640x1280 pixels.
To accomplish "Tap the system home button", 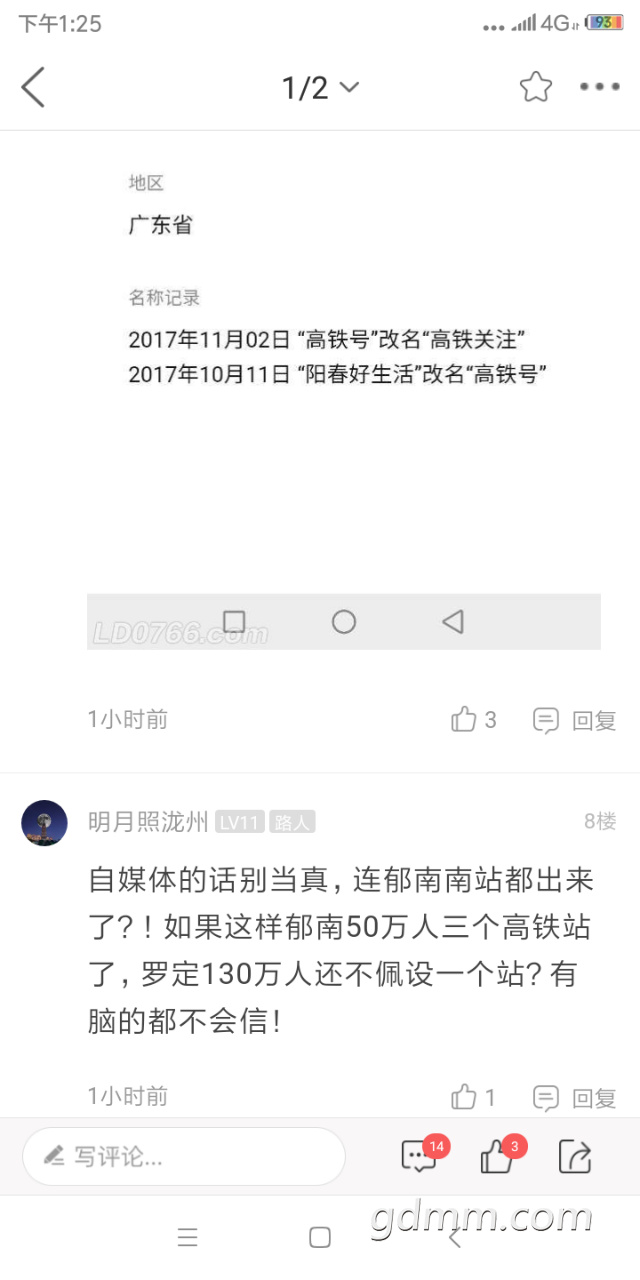I will coord(320,1237).
